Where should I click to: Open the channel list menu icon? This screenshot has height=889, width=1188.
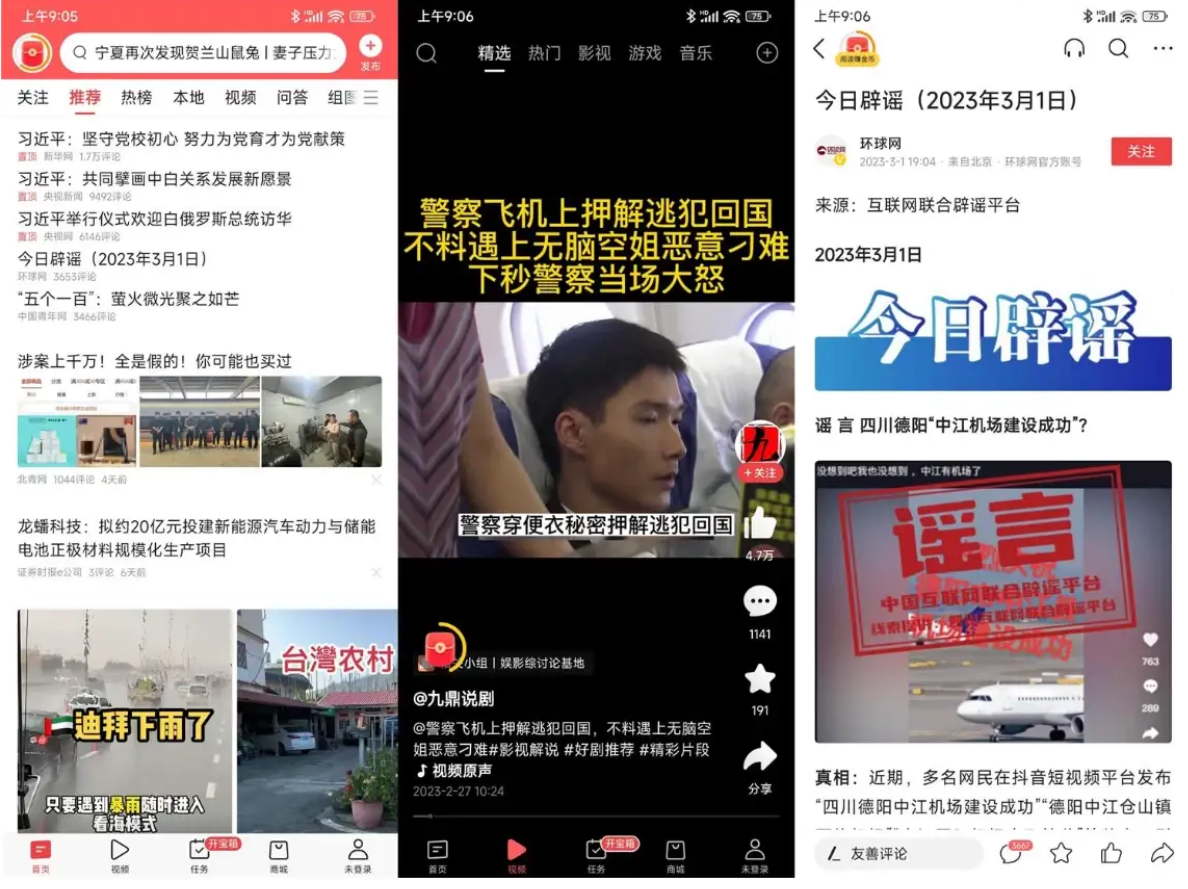pyautogui.click(x=371, y=97)
